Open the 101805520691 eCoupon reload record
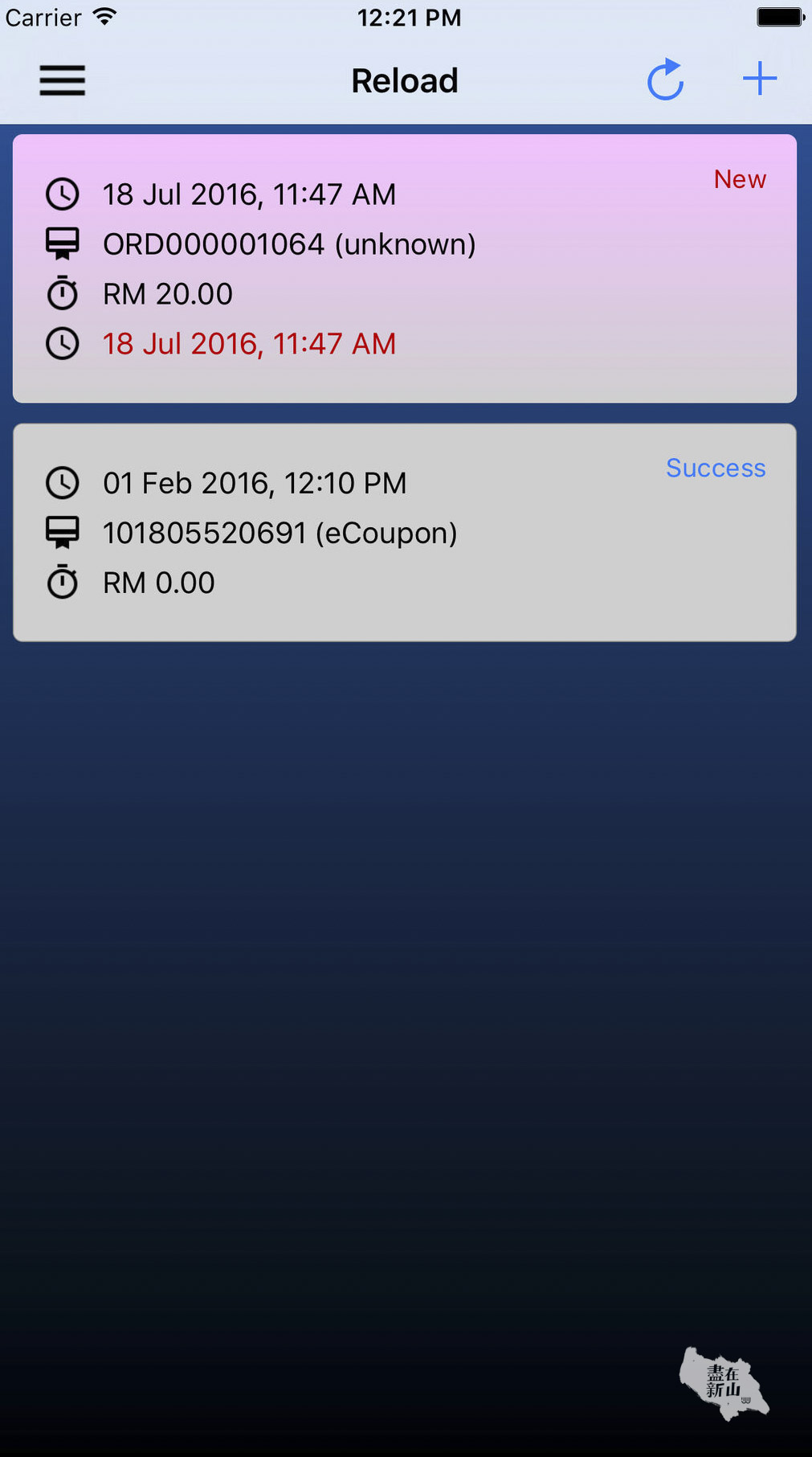 tap(404, 532)
